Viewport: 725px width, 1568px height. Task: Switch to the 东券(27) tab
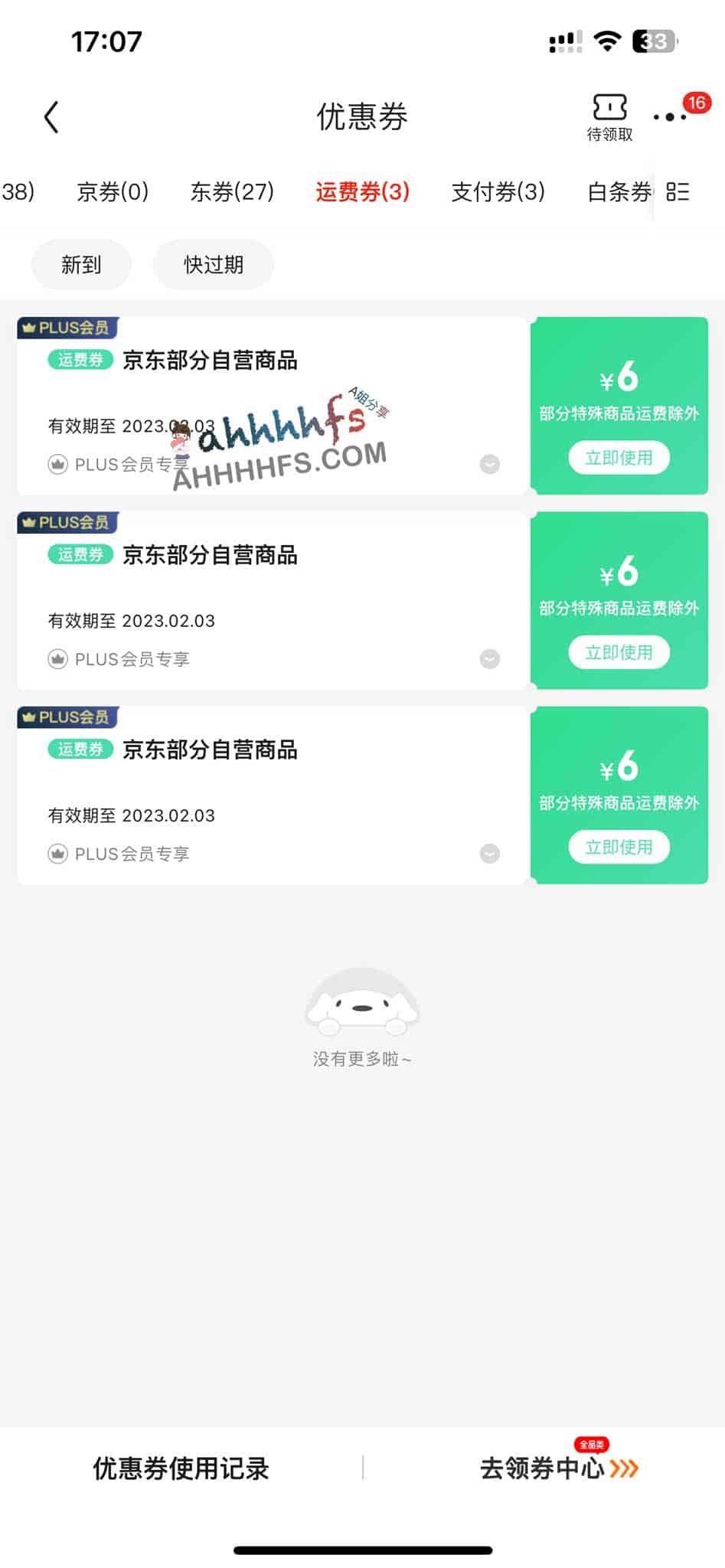coord(234,193)
